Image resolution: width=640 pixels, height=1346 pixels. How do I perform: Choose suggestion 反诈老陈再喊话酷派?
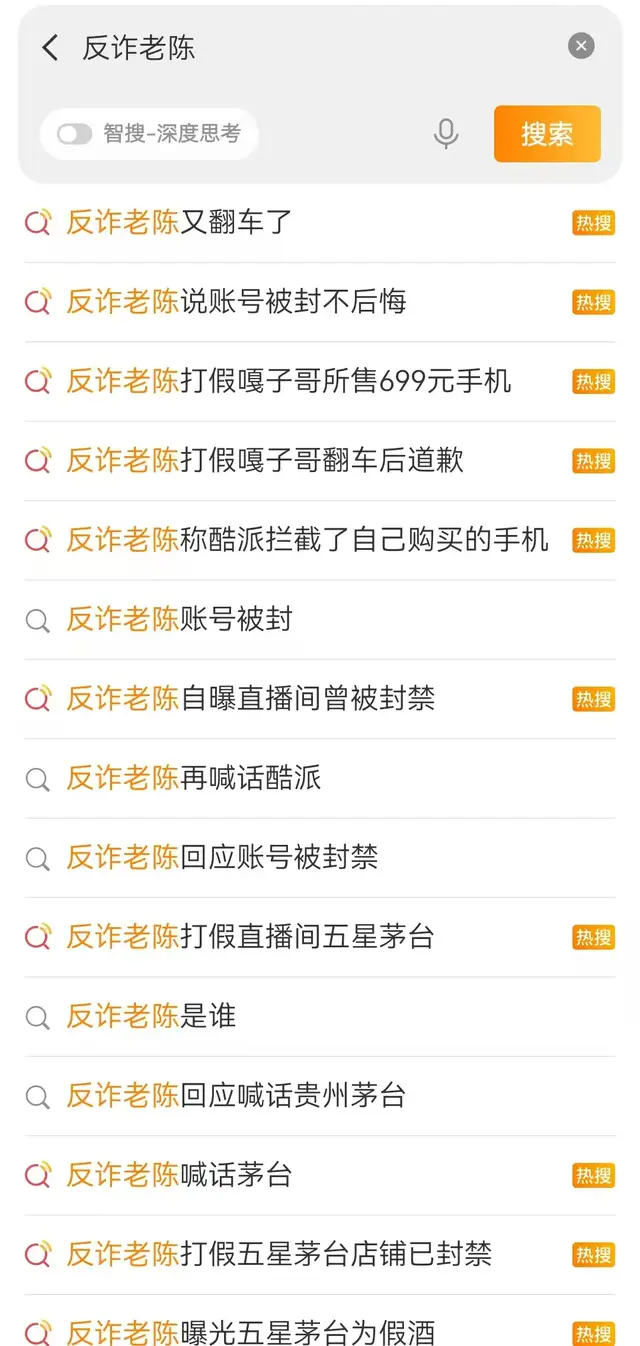click(x=194, y=778)
